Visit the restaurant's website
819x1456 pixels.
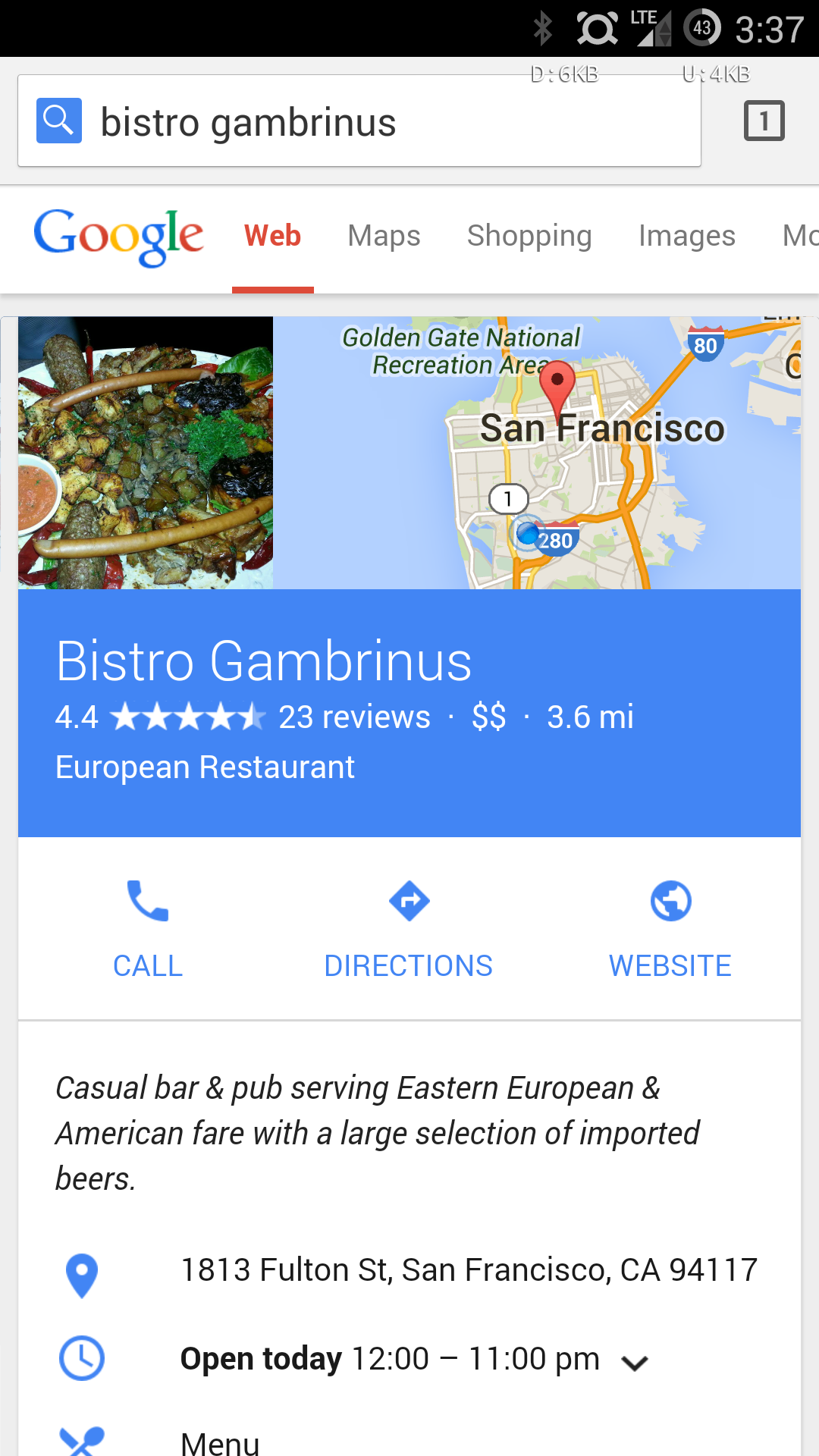[670, 929]
